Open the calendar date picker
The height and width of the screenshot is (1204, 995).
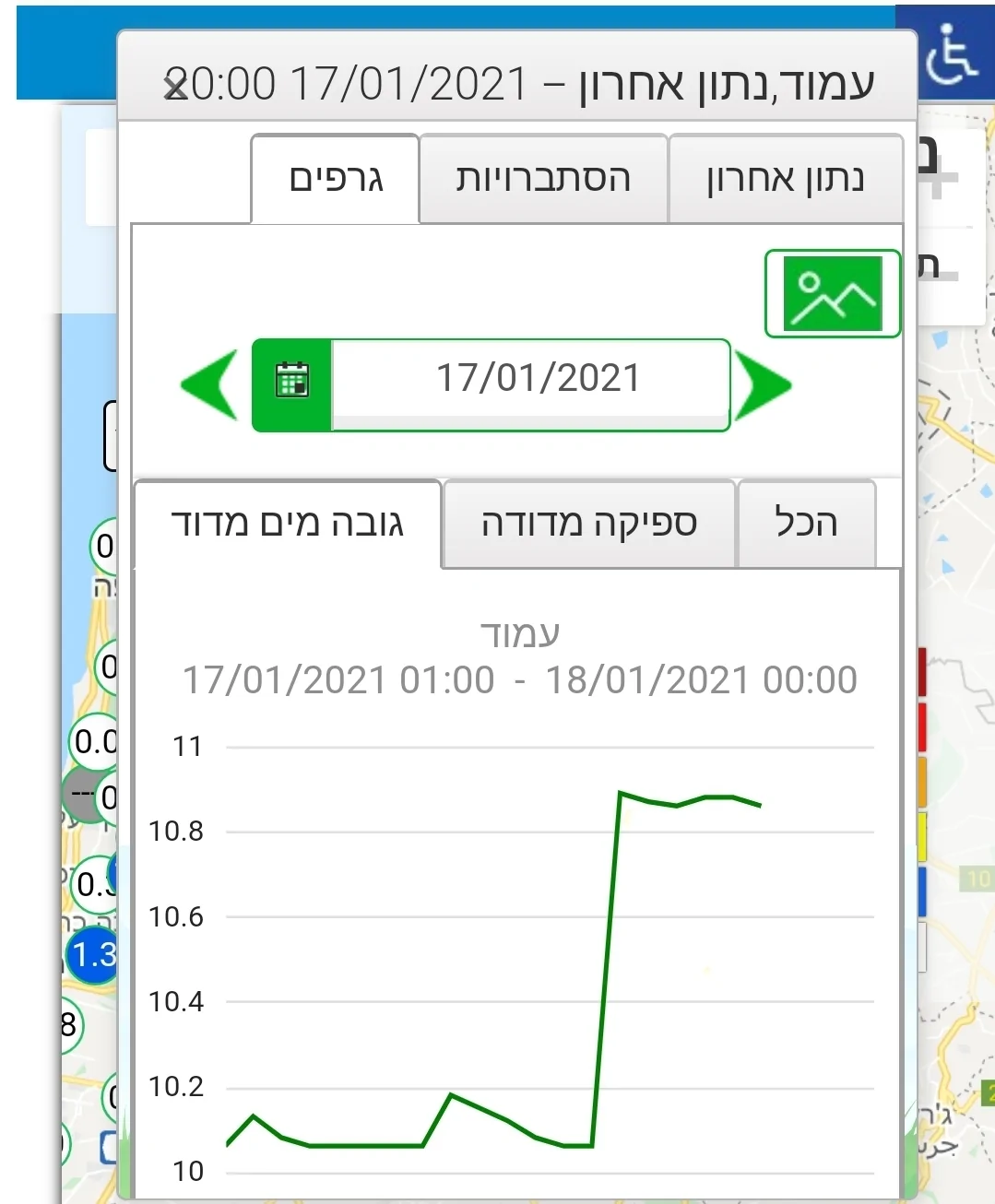(292, 384)
